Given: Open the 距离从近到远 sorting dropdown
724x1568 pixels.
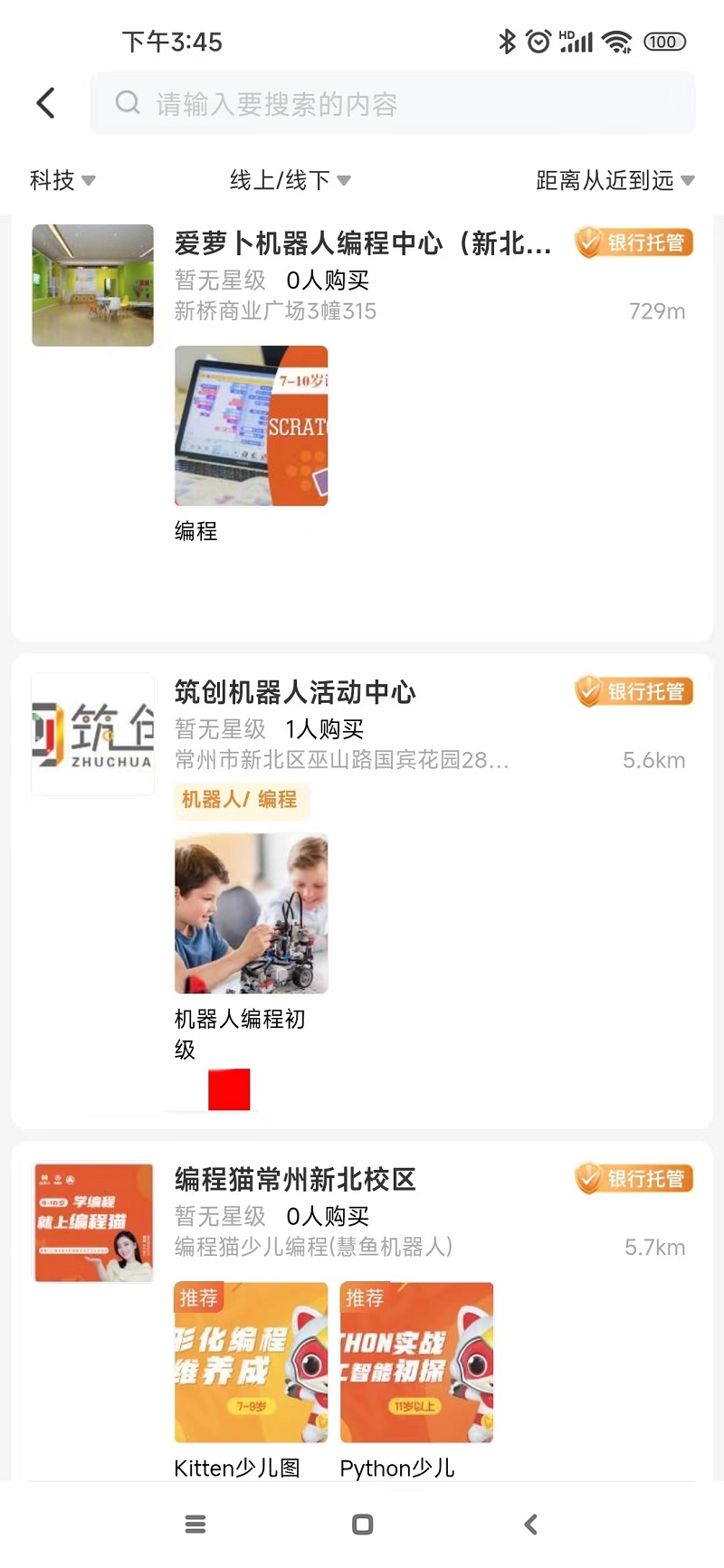Looking at the screenshot, I should pos(614,180).
